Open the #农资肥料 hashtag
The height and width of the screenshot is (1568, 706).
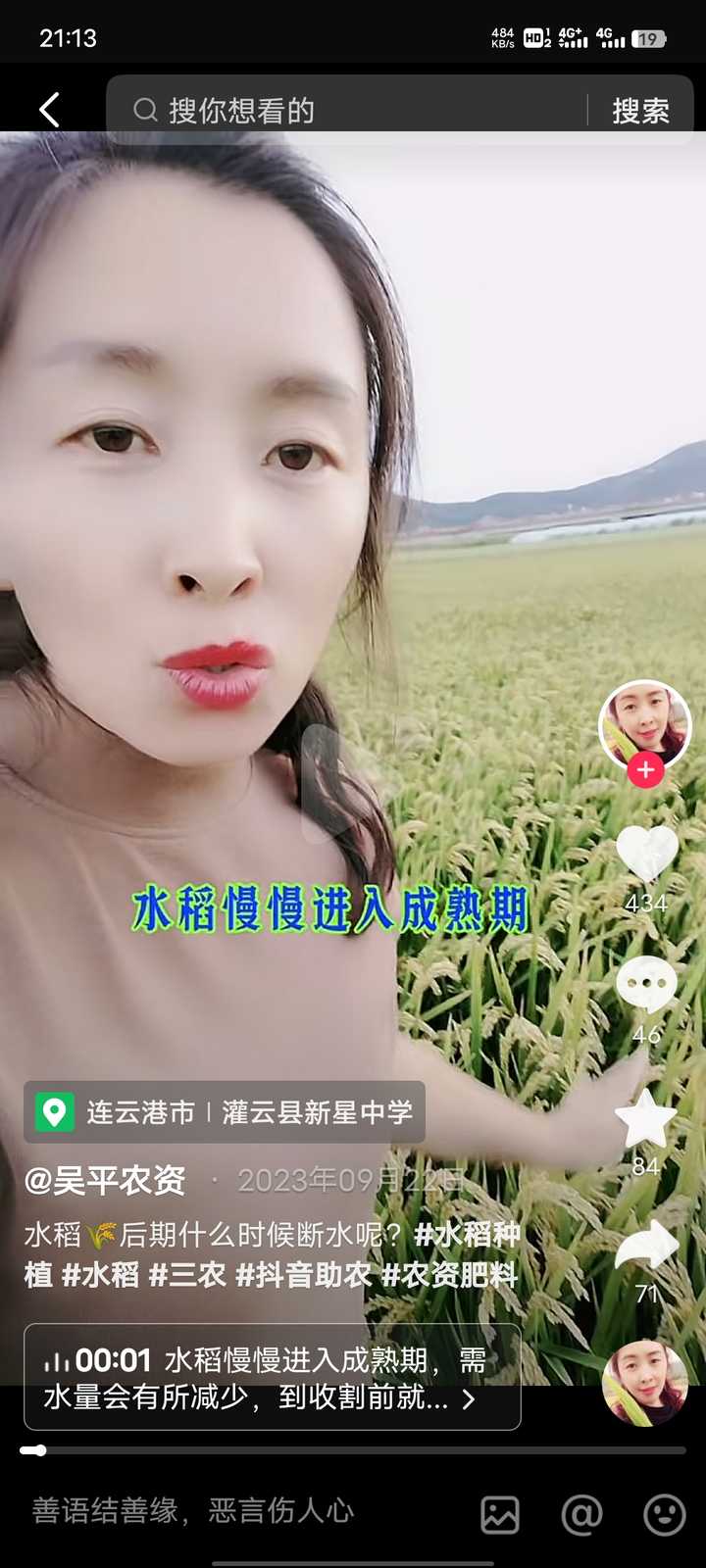(x=449, y=1274)
